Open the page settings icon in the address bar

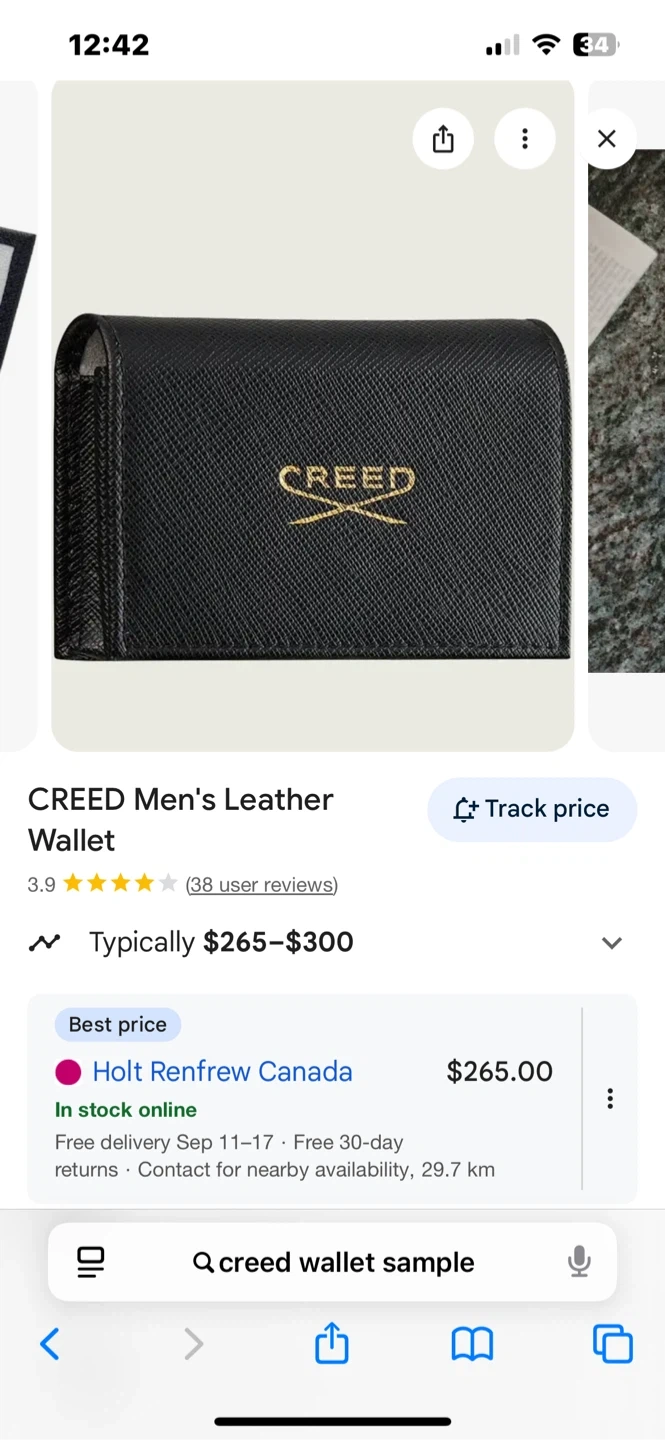tap(91, 1263)
